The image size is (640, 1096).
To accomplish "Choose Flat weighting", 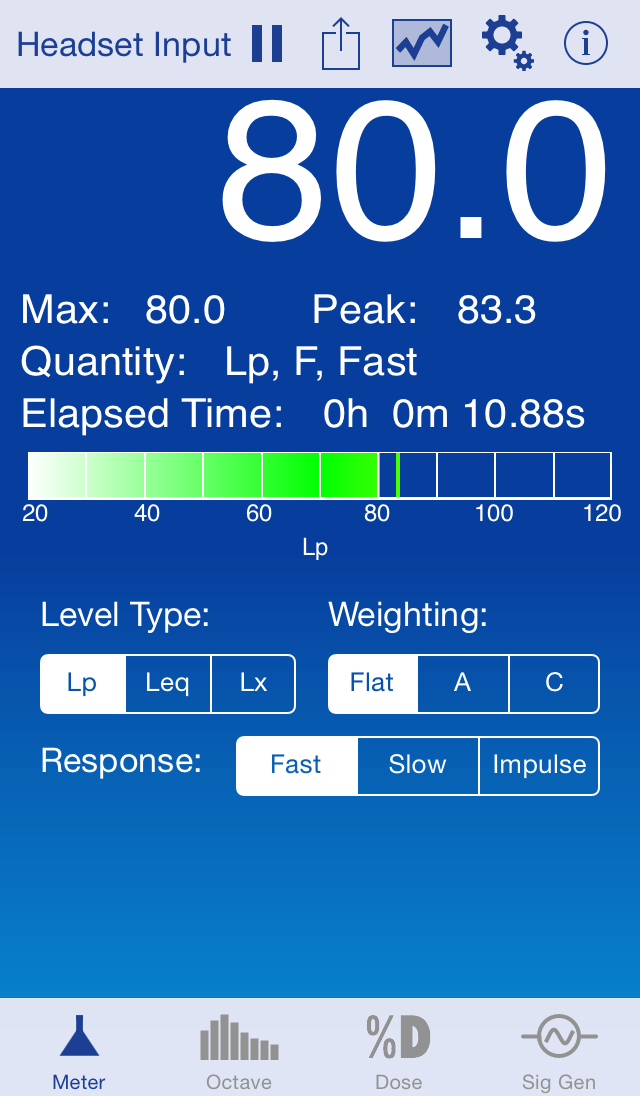I will pyautogui.click(x=373, y=684).
